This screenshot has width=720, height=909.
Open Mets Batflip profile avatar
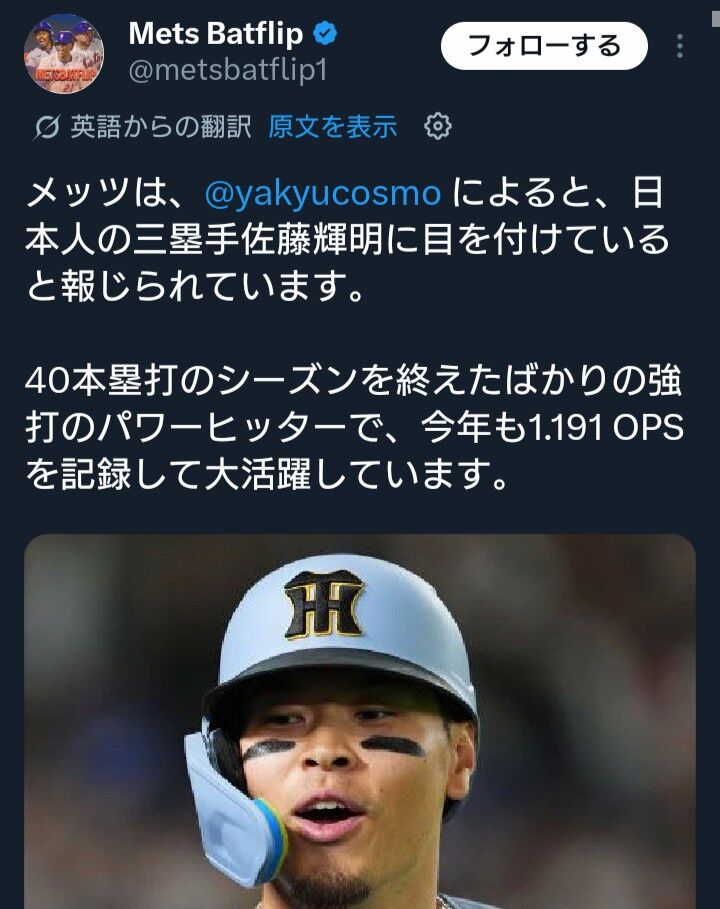click(64, 54)
